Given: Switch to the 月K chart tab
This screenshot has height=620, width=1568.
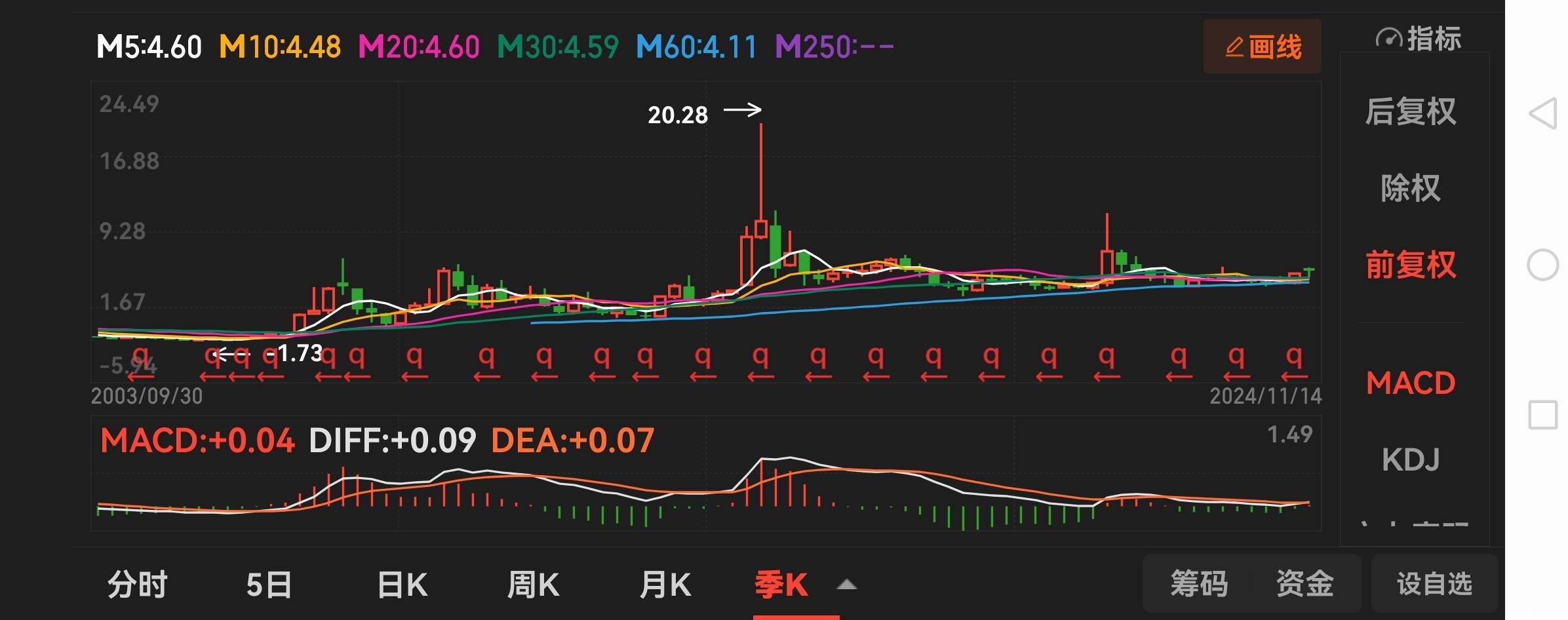Looking at the screenshot, I should (665, 584).
